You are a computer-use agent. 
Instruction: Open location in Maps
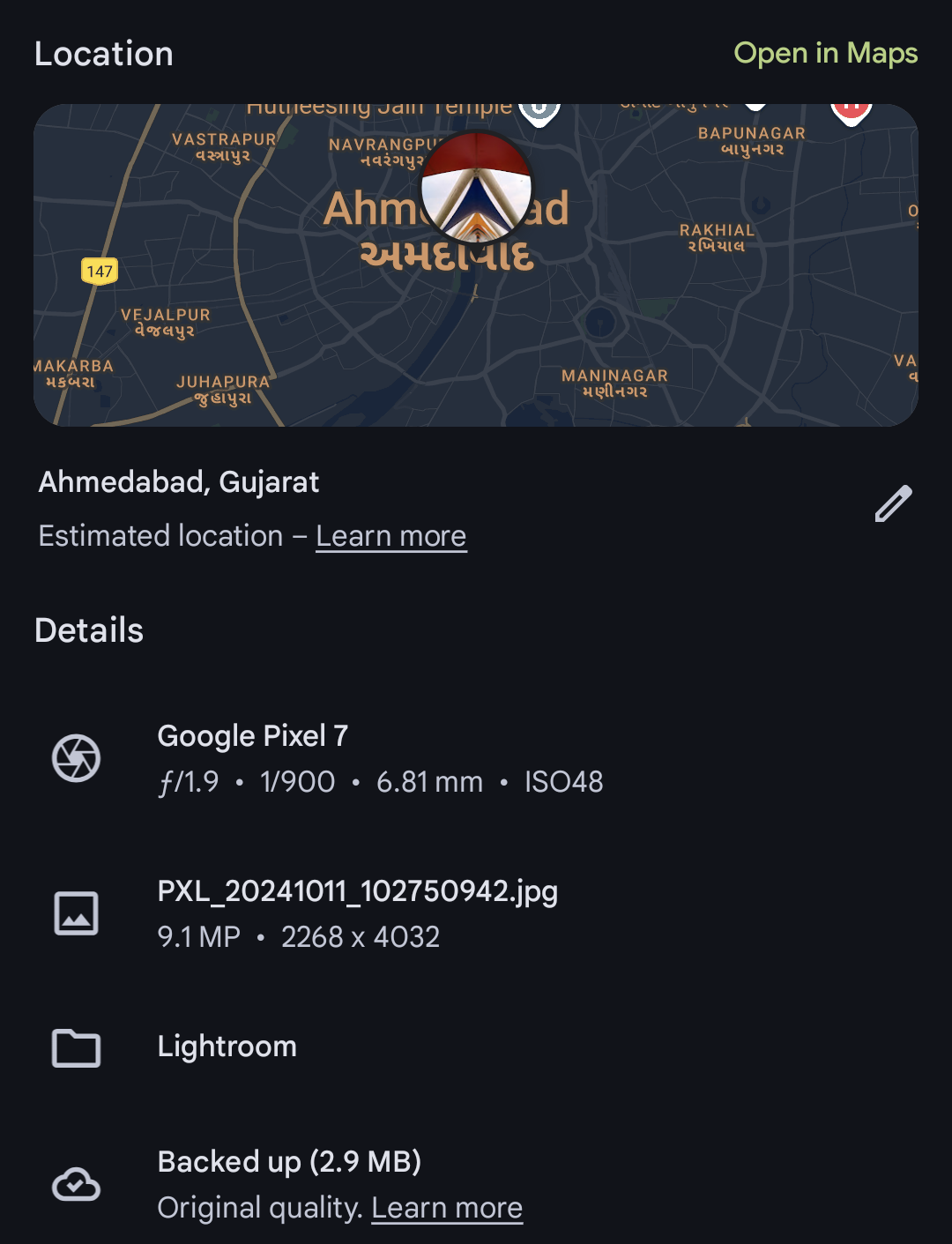825,54
